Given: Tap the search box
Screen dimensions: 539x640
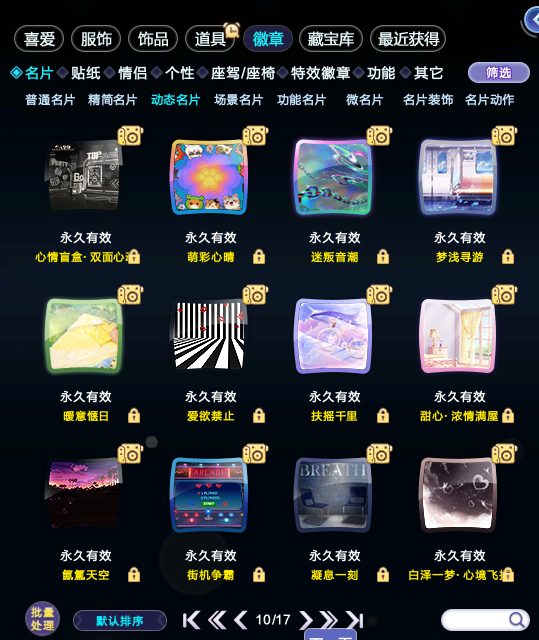Looking at the screenshot, I should pyautogui.click(x=485, y=620).
